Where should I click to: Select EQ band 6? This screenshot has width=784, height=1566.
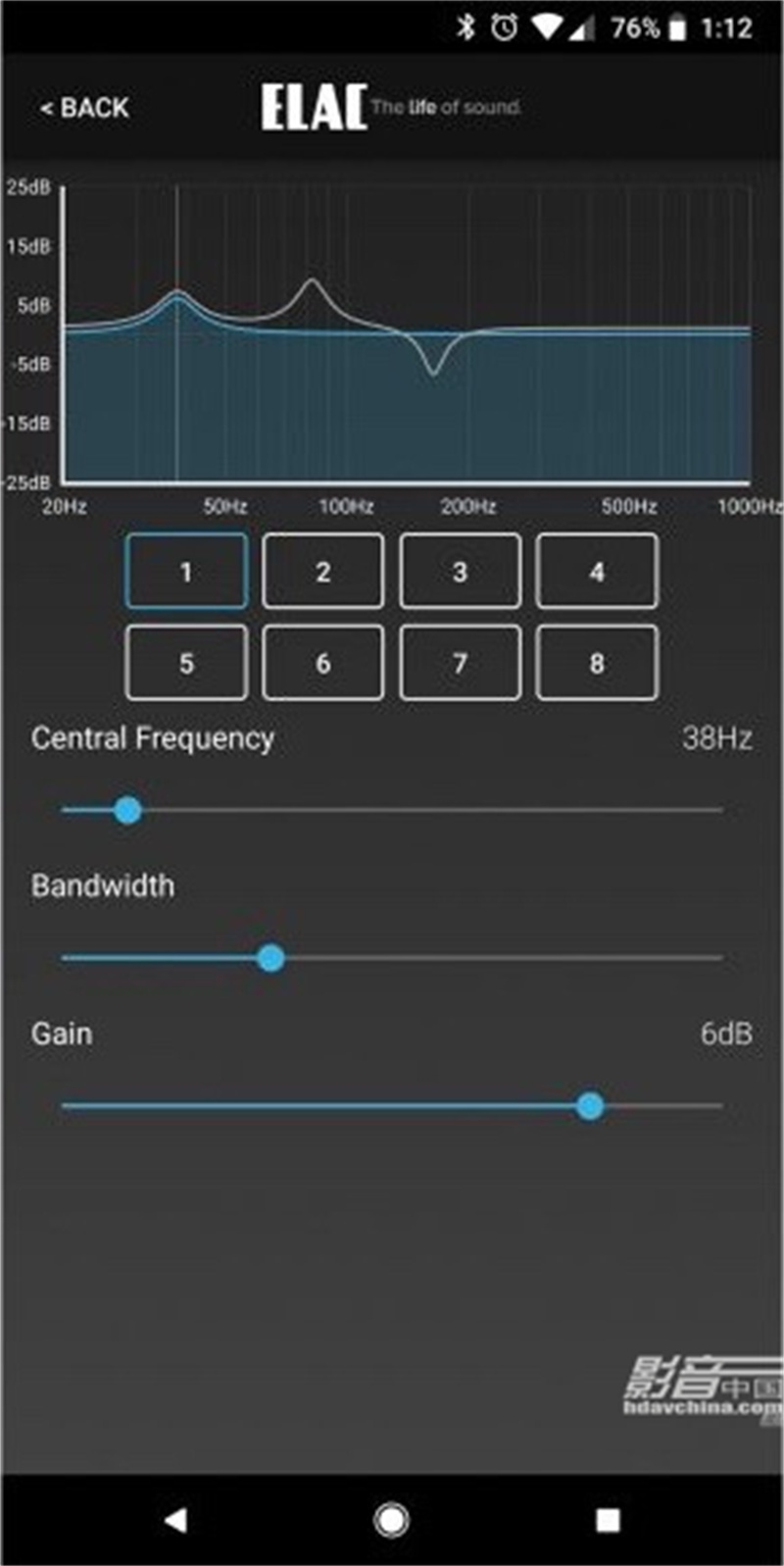323,663
